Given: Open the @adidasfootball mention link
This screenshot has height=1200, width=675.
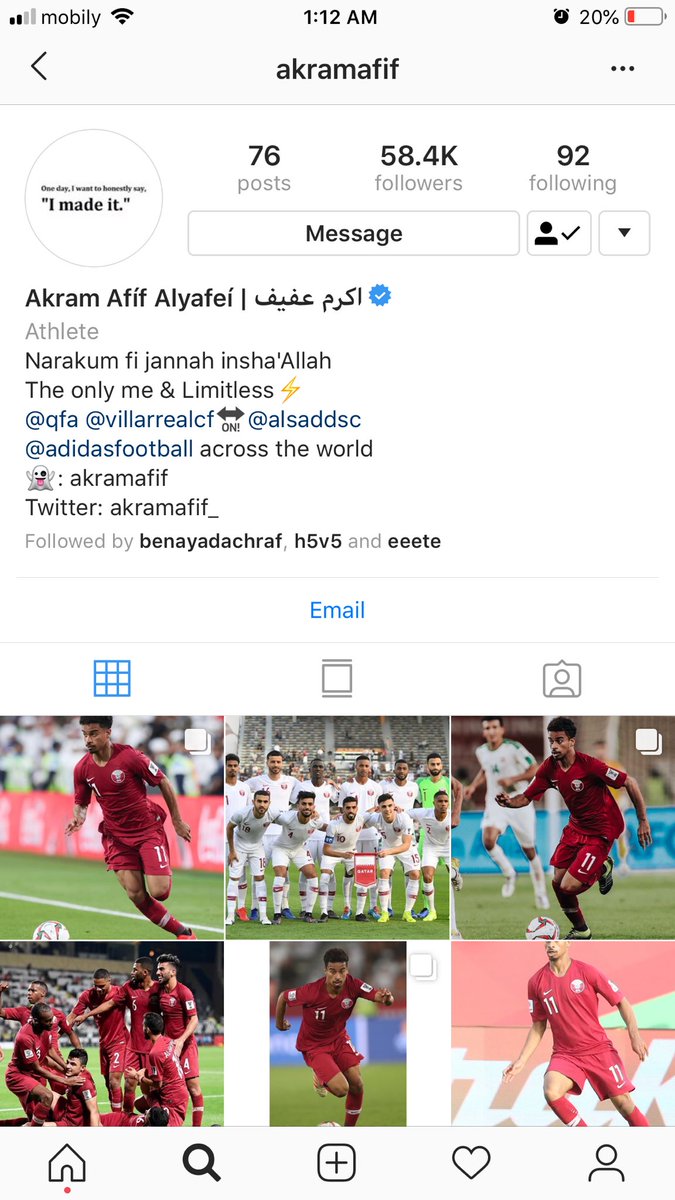Looking at the screenshot, I should tap(110, 449).
